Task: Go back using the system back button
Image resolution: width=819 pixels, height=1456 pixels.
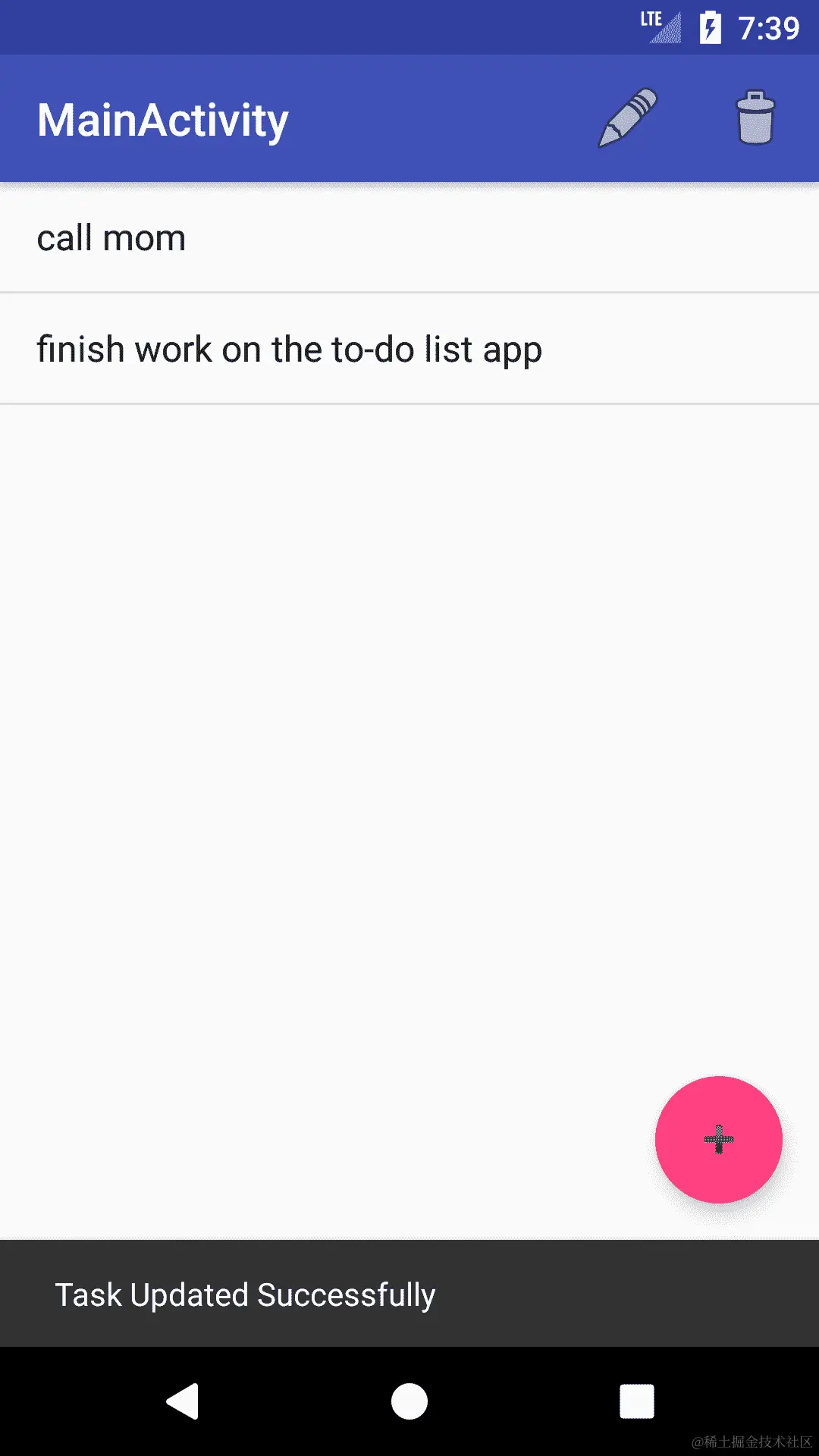Action: [x=183, y=1401]
